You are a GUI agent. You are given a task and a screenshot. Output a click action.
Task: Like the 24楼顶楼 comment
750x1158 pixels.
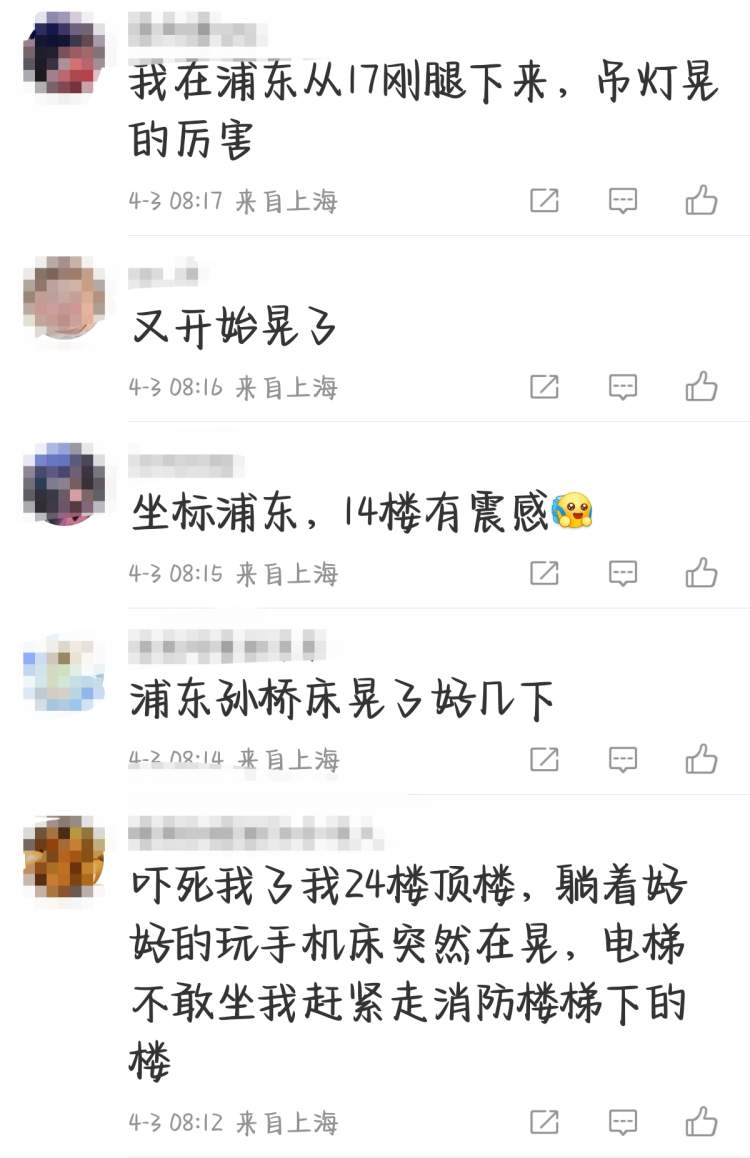[702, 1121]
